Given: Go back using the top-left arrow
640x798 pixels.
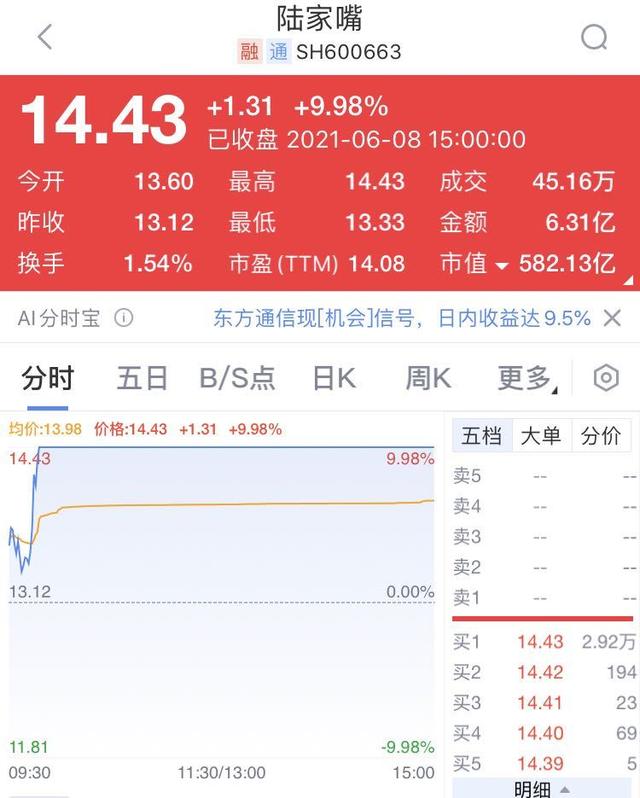Looking at the screenshot, I should coord(44,38).
